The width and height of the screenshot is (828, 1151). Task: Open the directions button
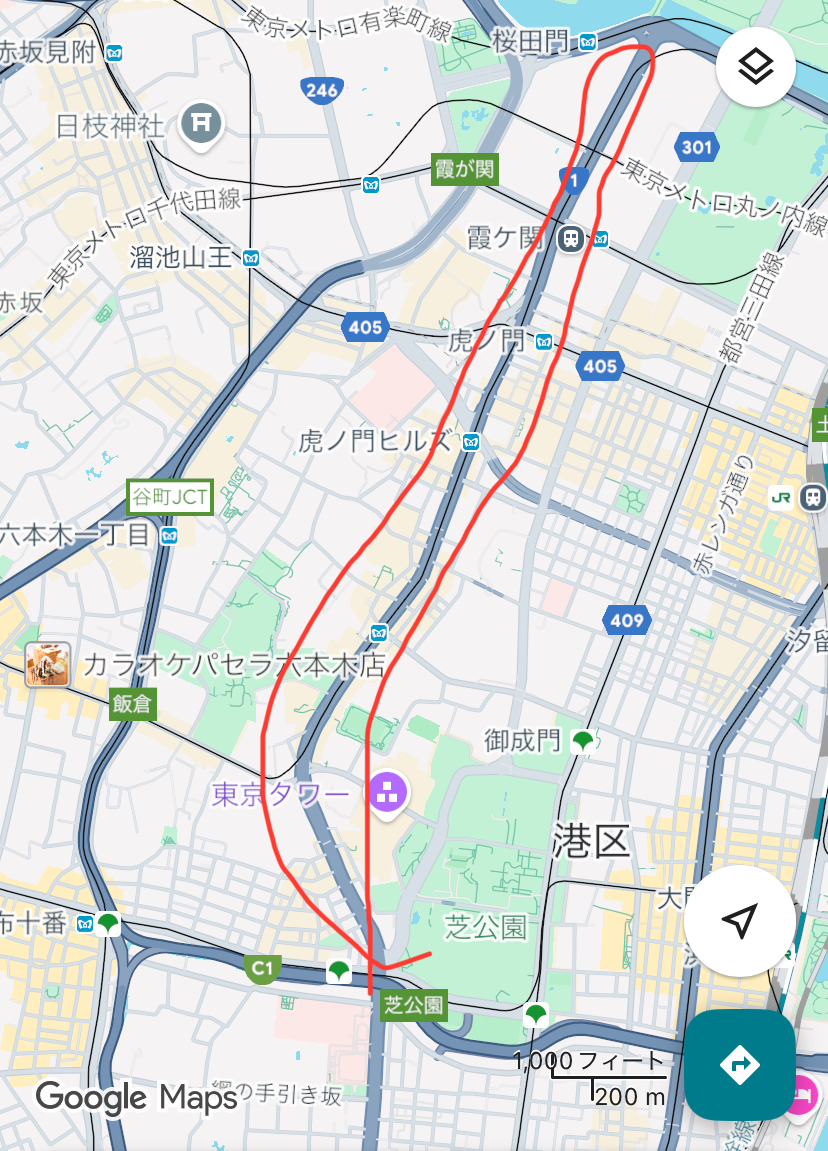(740, 1064)
